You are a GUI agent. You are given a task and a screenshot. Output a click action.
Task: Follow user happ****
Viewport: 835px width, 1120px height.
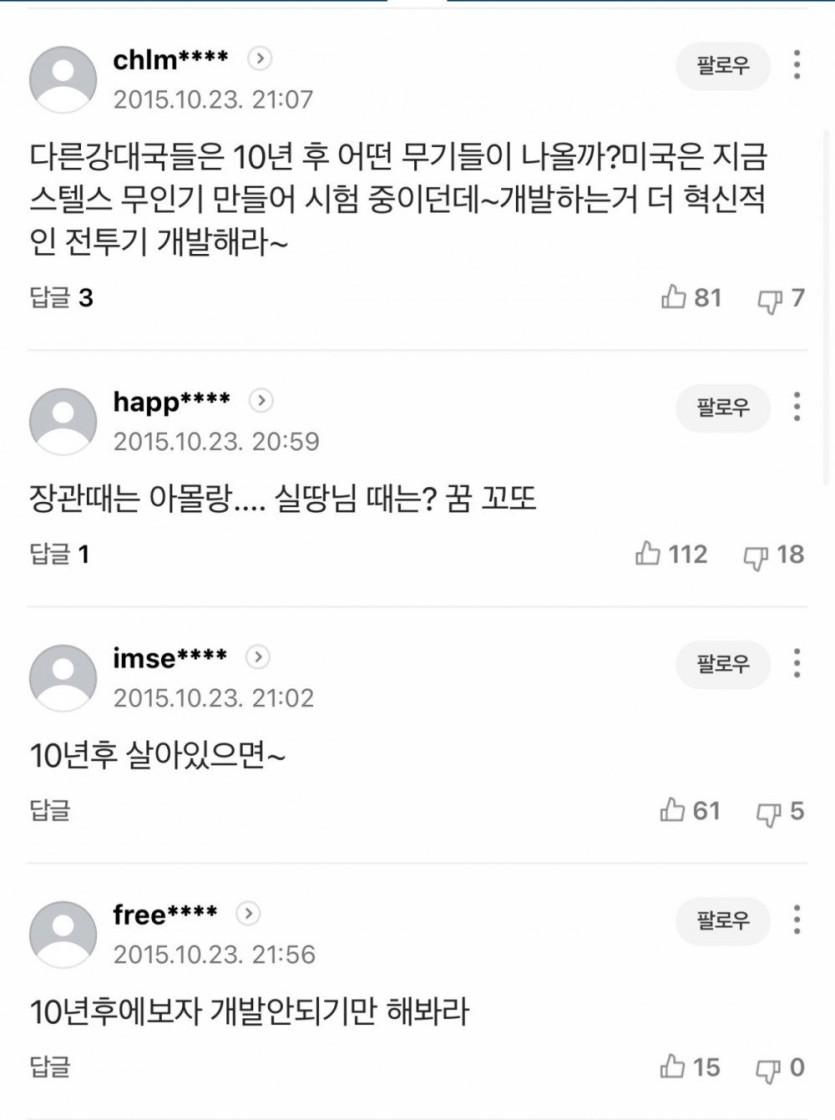(x=723, y=408)
